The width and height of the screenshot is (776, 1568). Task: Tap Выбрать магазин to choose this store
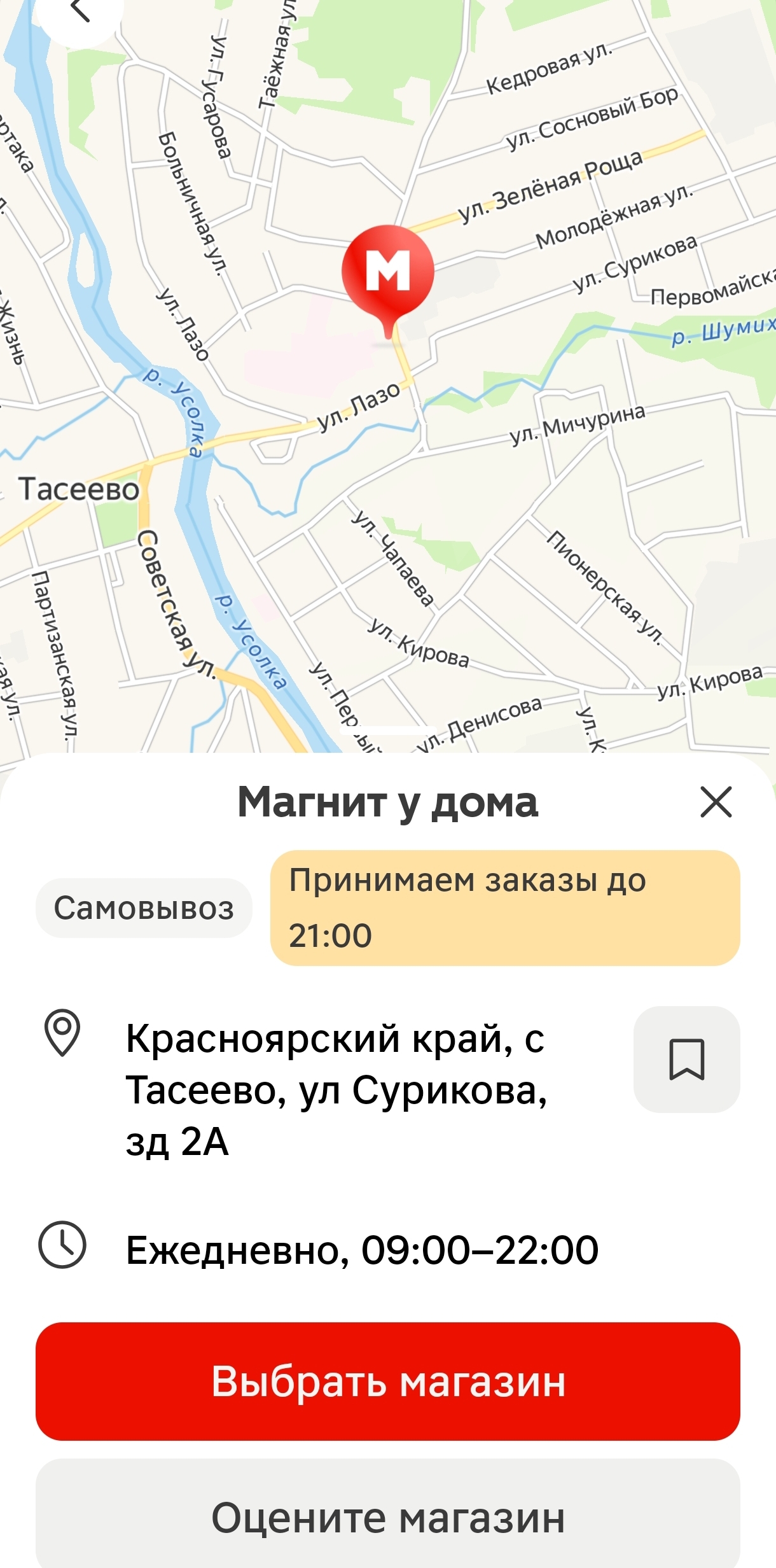pyautogui.click(x=388, y=1381)
